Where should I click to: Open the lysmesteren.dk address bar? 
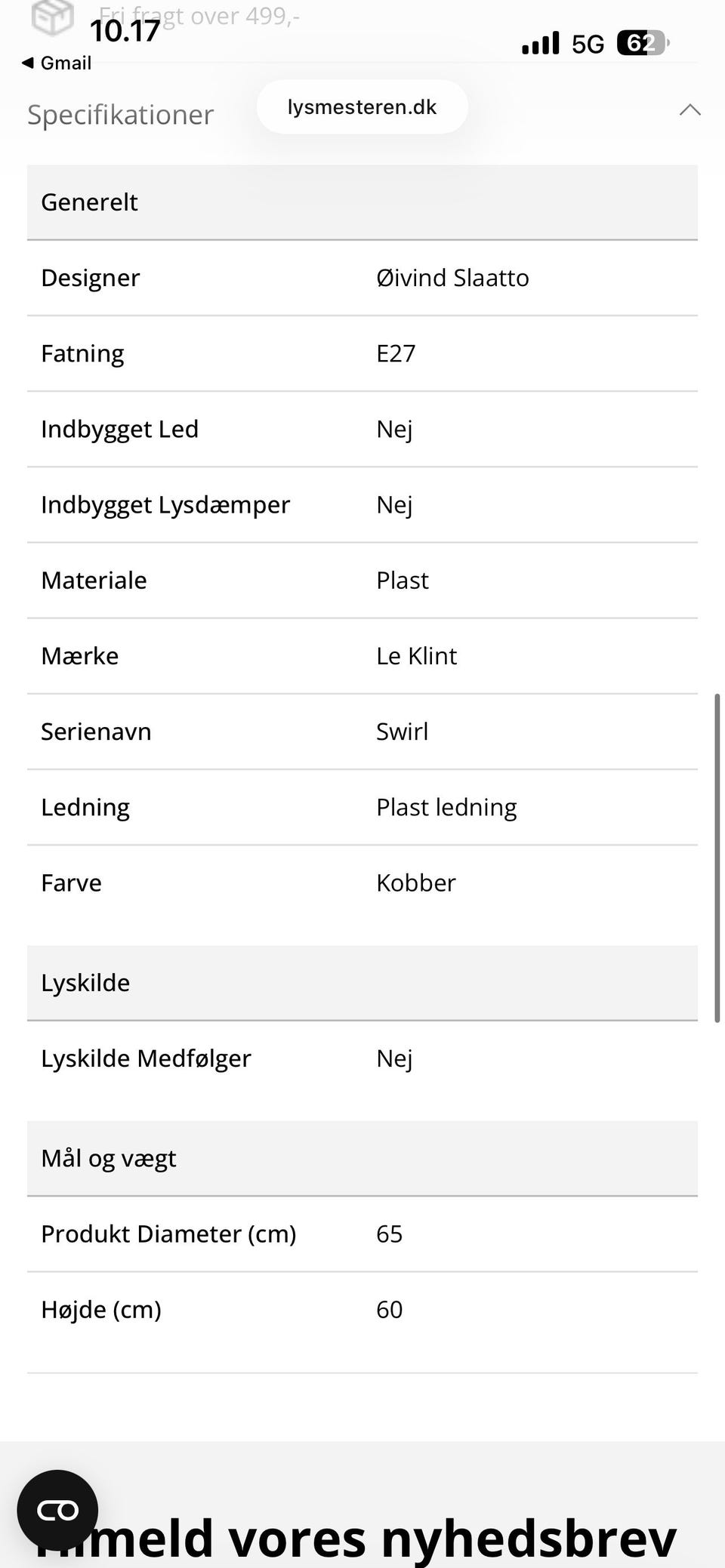click(362, 106)
